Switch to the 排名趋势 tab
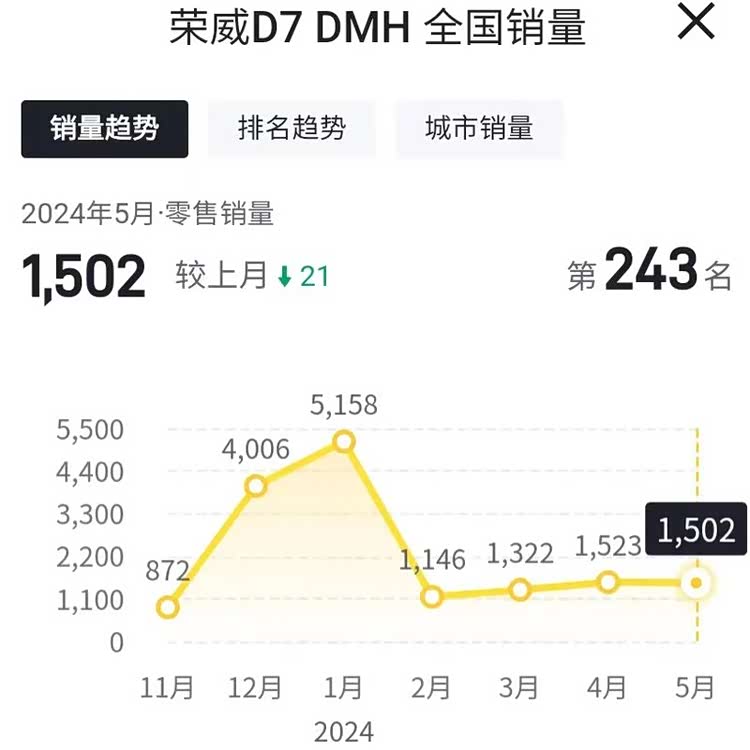 click(x=292, y=128)
